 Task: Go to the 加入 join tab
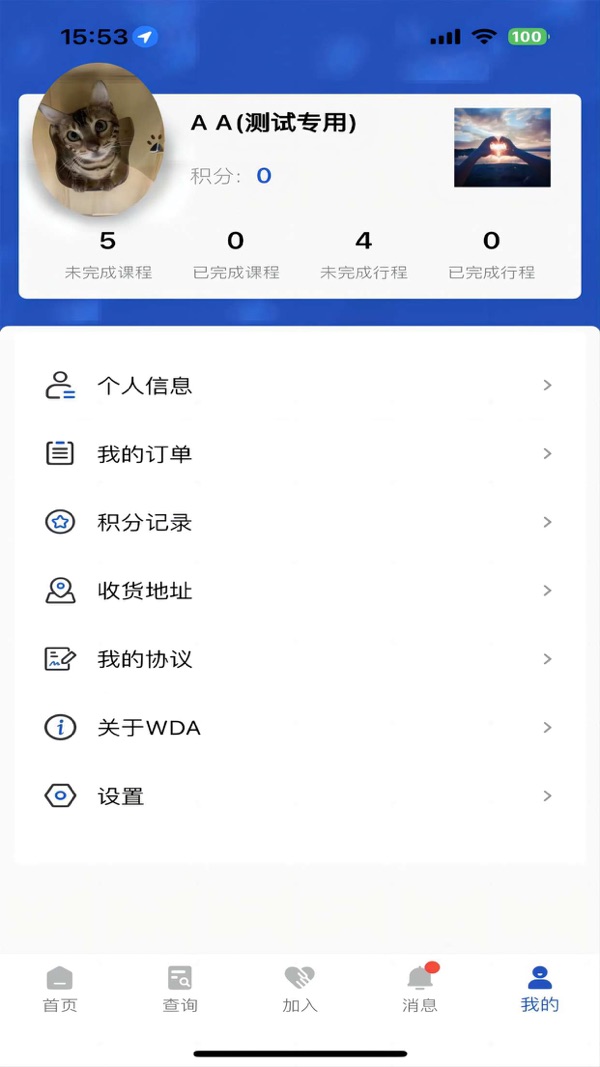300,990
